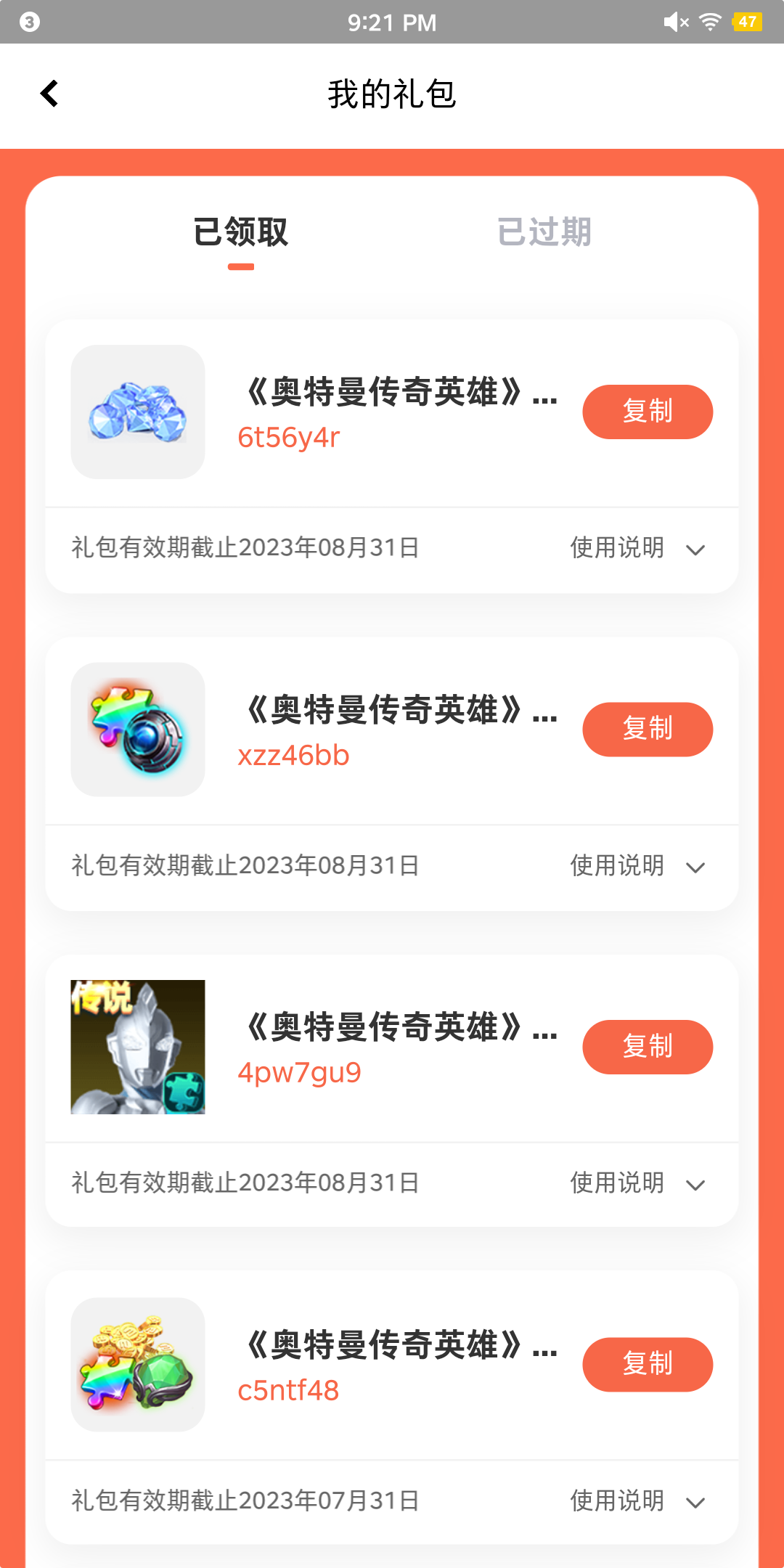Viewport: 784px width, 1568px height.
Task: Select the 已领取 tab
Action: tap(240, 232)
